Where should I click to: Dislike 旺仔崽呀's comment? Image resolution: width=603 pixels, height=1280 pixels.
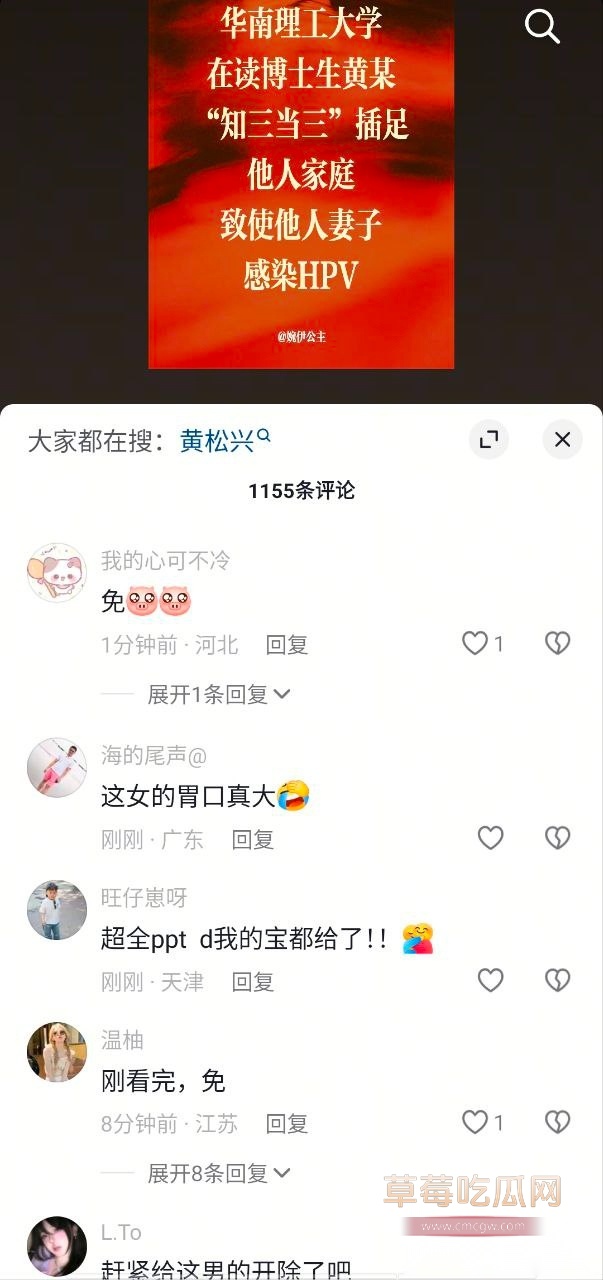(x=557, y=981)
